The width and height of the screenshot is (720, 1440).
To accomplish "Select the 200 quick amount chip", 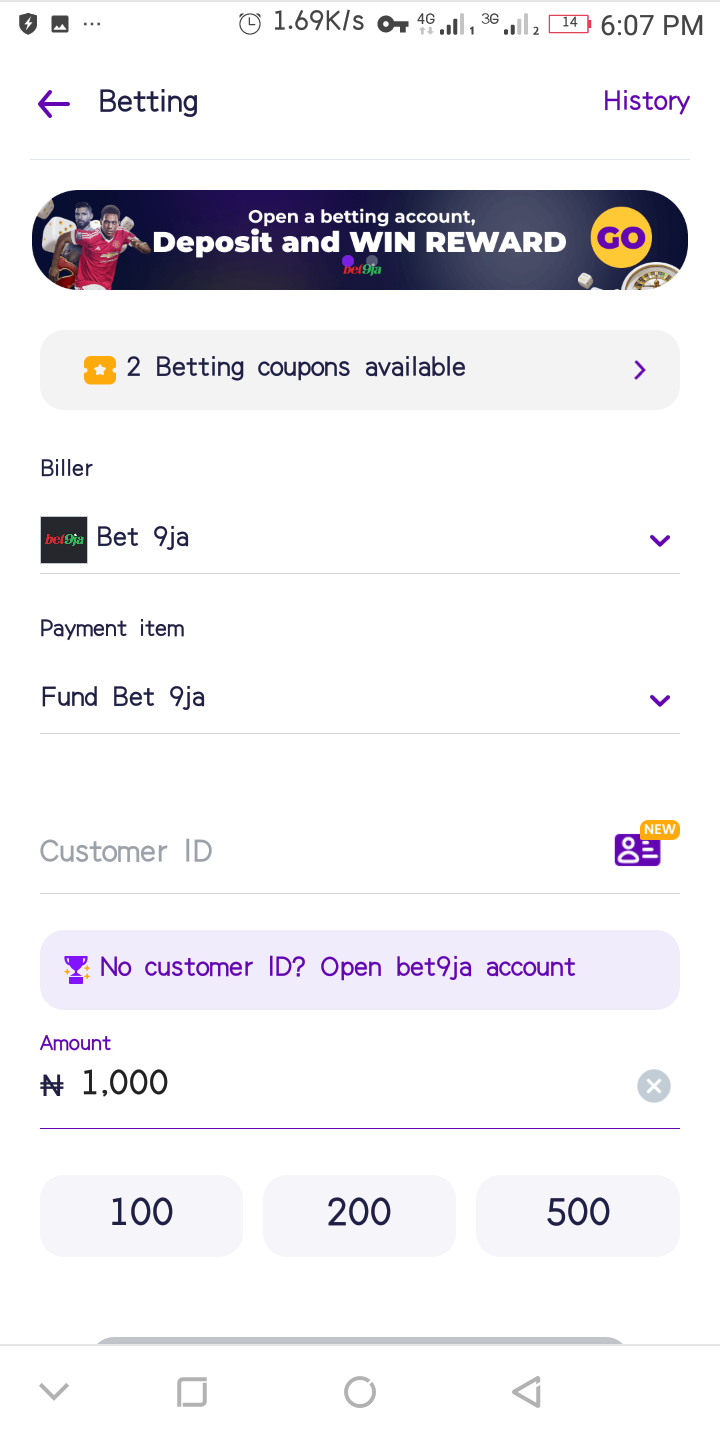I will pyautogui.click(x=359, y=1214).
